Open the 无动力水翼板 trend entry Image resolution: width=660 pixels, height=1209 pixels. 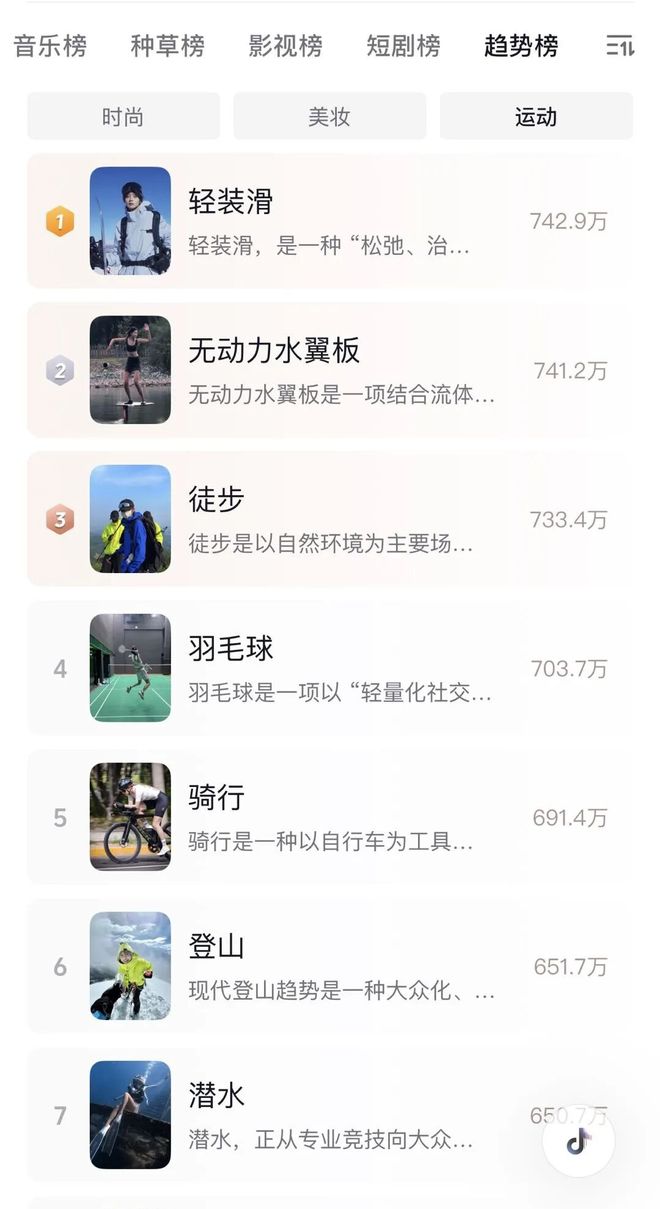click(330, 370)
